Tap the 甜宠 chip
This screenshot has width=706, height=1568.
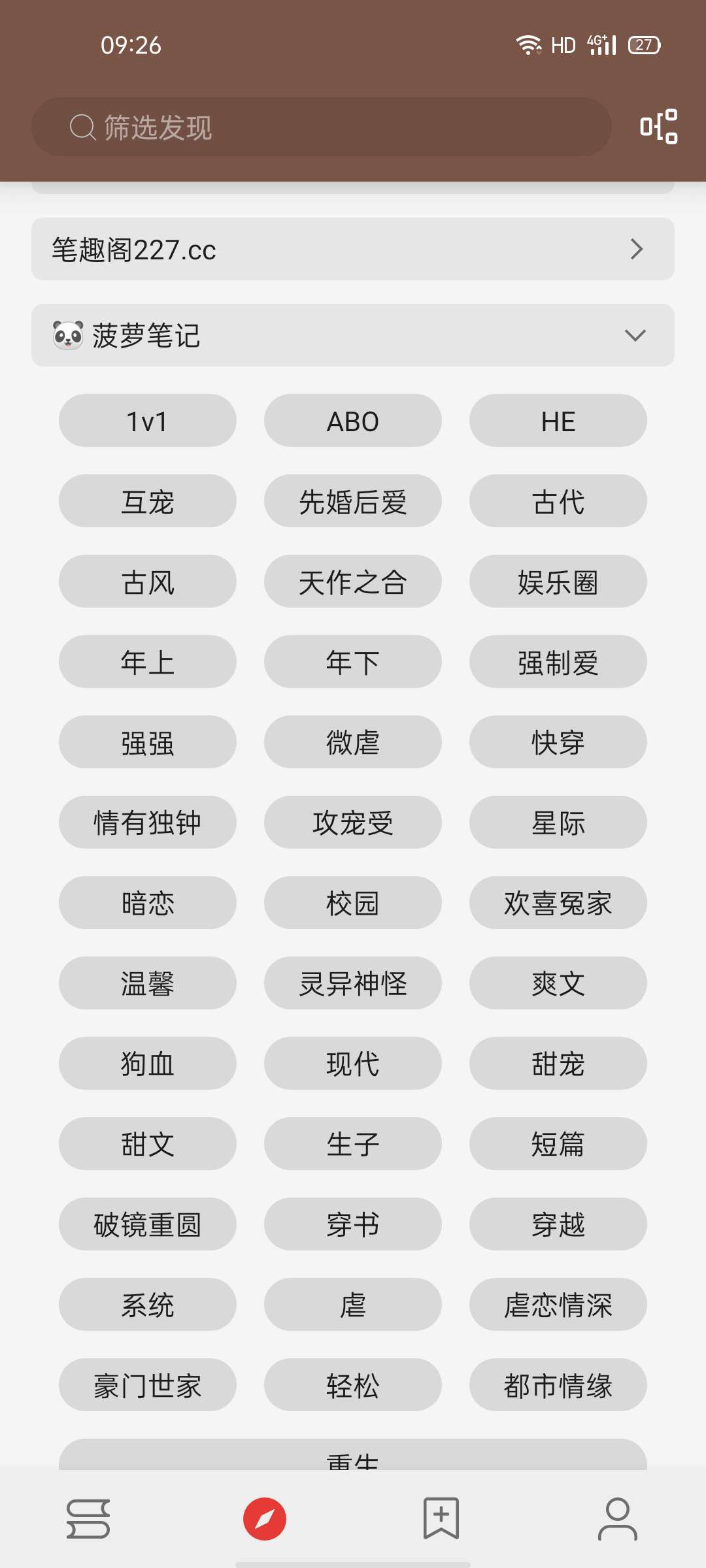pyautogui.click(x=558, y=1064)
